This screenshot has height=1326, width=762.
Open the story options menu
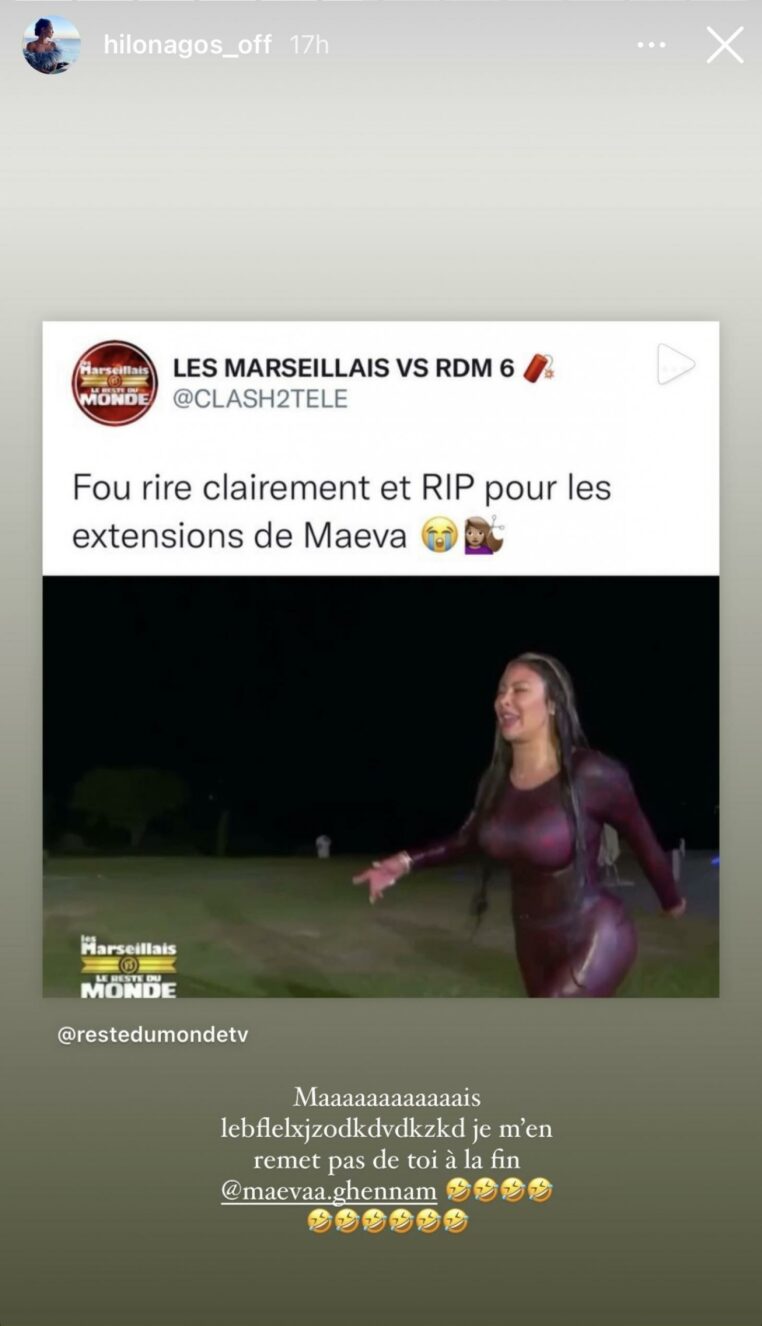tap(651, 45)
